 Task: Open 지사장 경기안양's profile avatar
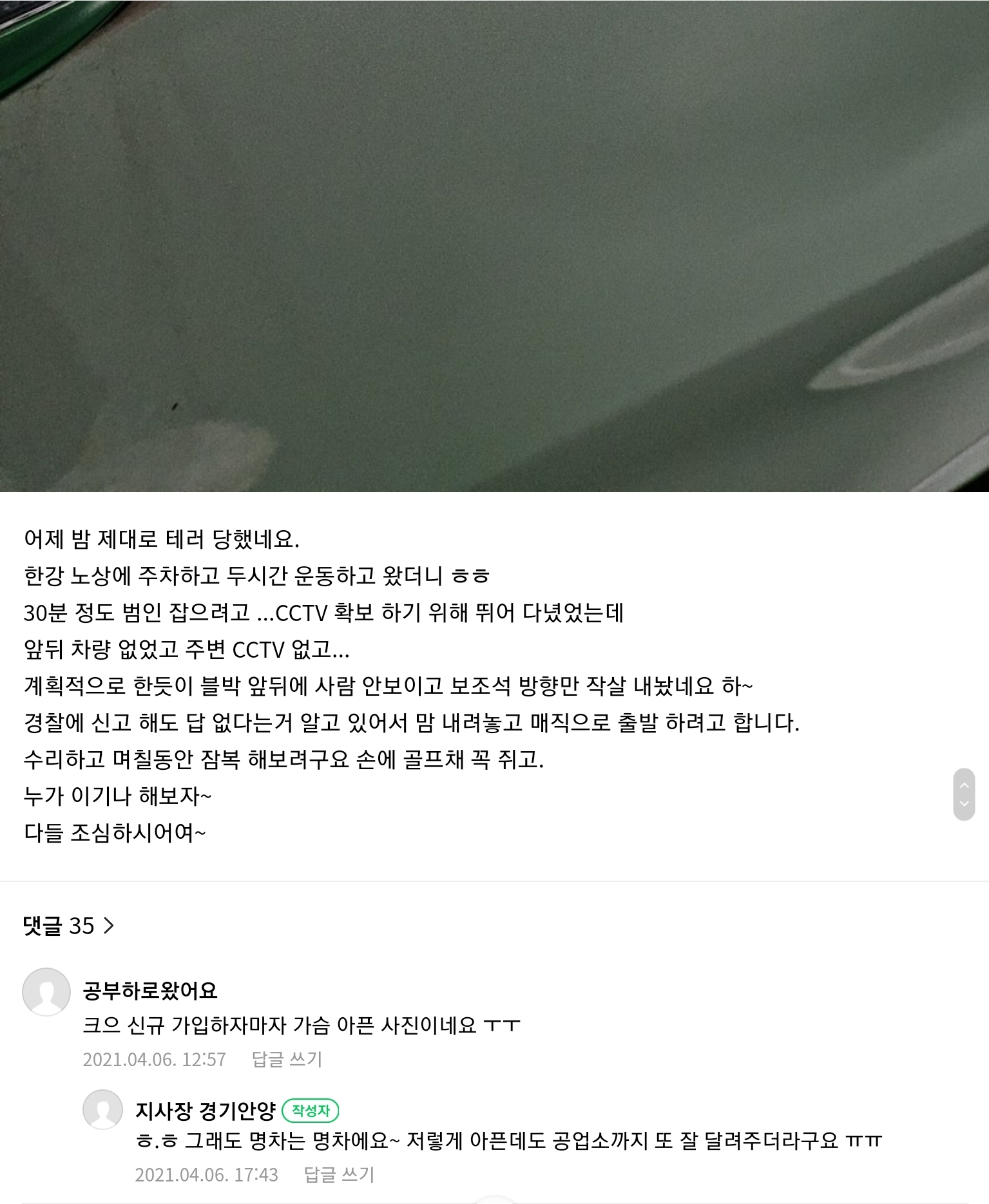point(103,1109)
